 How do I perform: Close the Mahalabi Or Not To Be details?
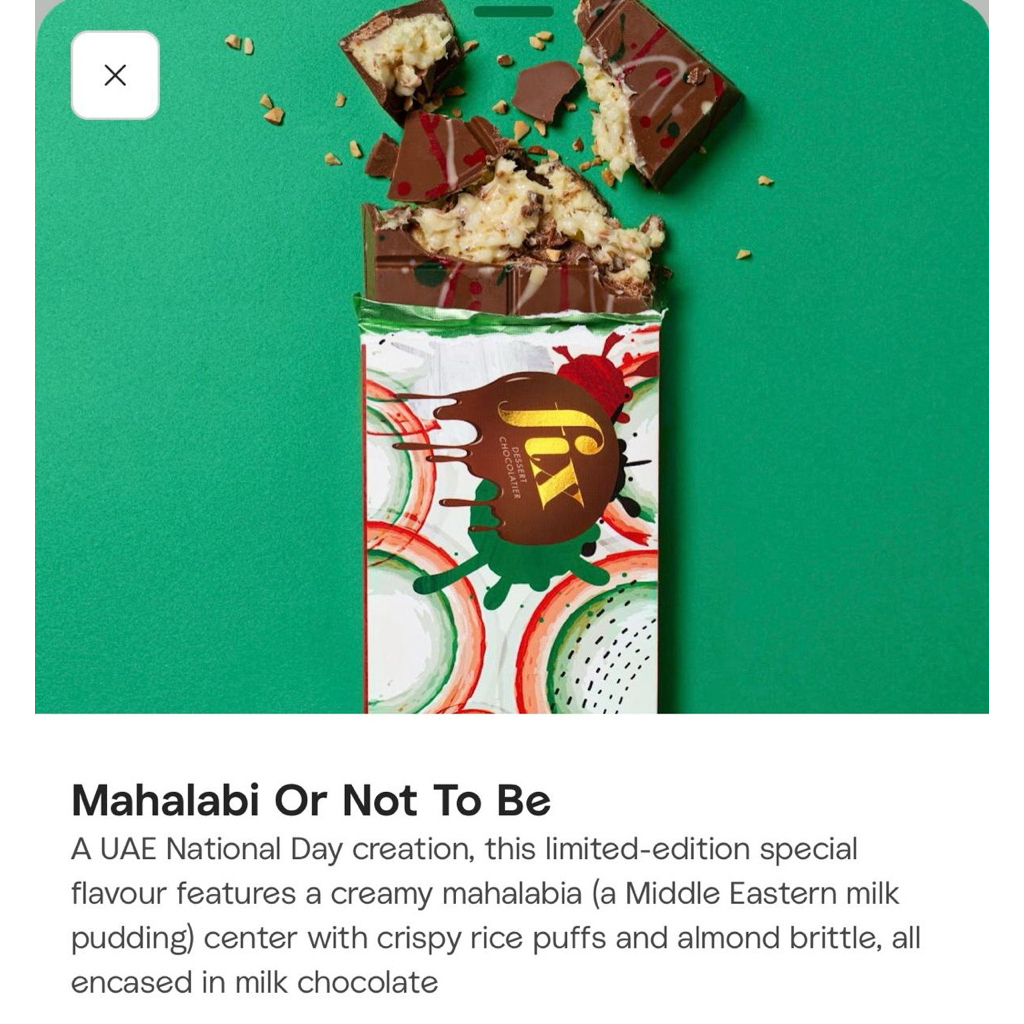click(x=115, y=75)
